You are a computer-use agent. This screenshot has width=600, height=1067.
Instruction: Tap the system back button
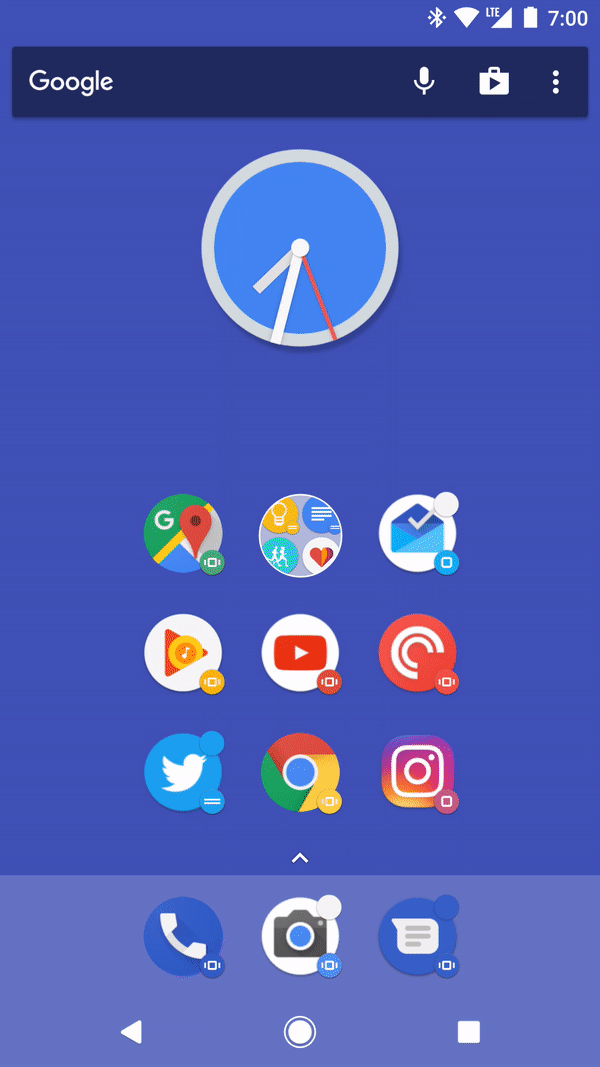click(x=131, y=1032)
